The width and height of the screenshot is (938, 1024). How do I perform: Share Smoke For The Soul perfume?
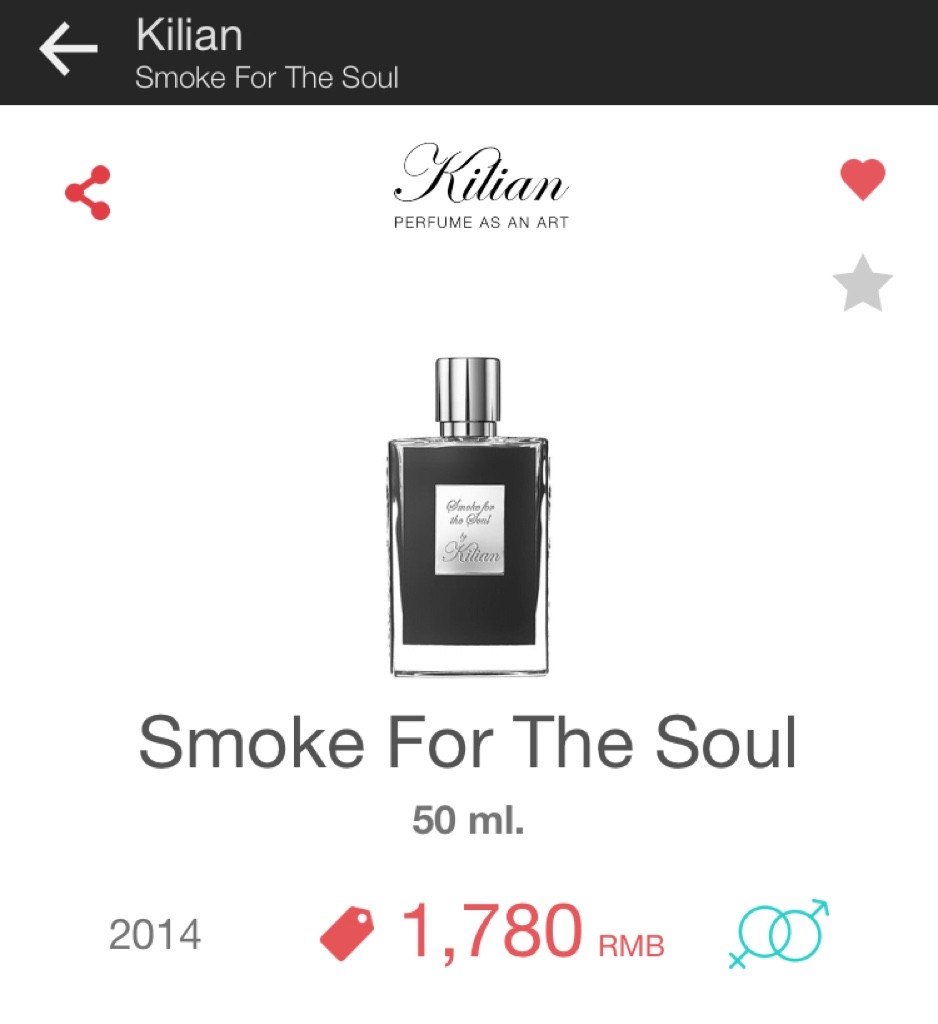click(x=88, y=193)
